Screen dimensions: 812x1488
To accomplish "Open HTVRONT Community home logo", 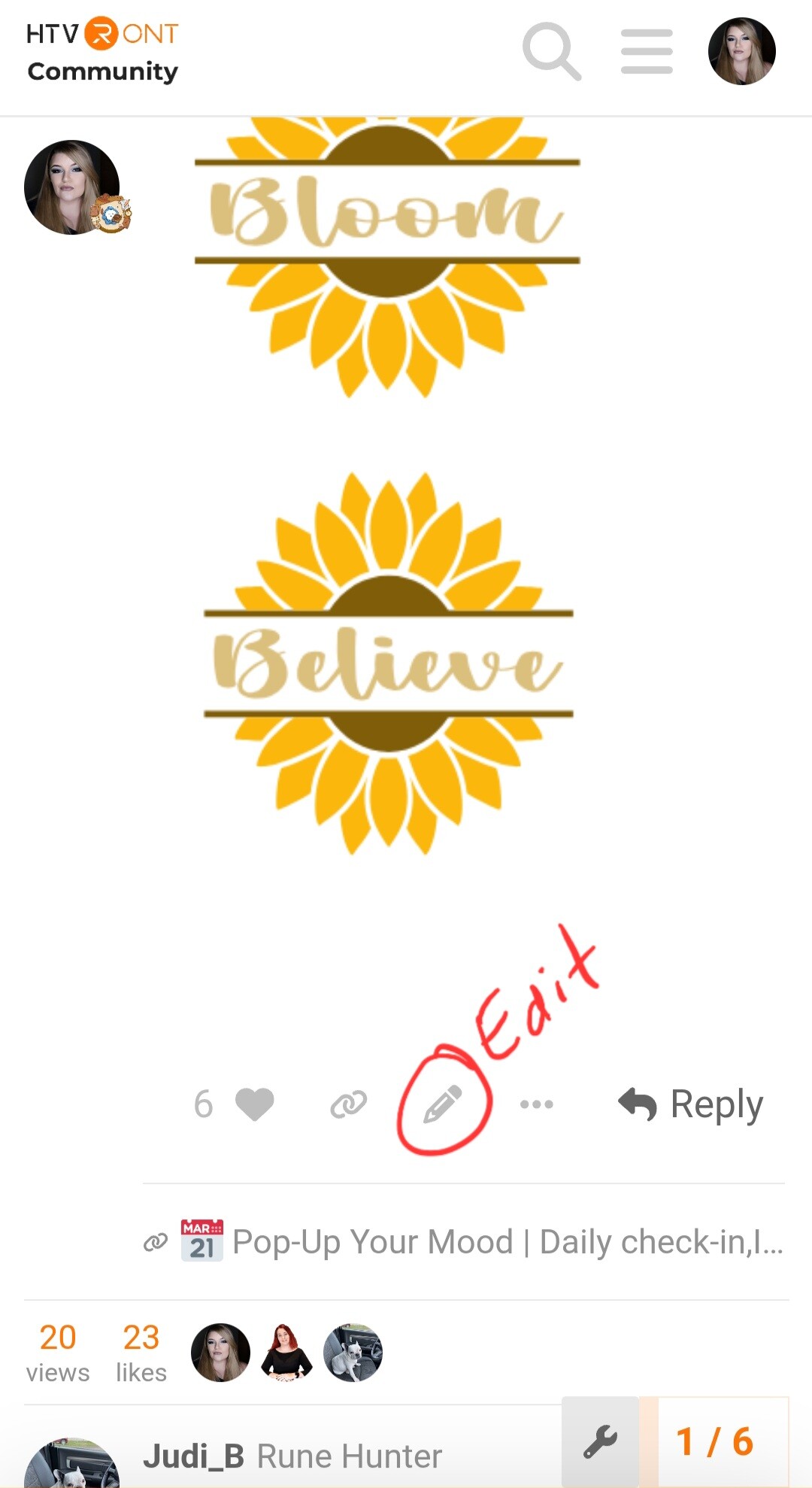I will (102, 51).
